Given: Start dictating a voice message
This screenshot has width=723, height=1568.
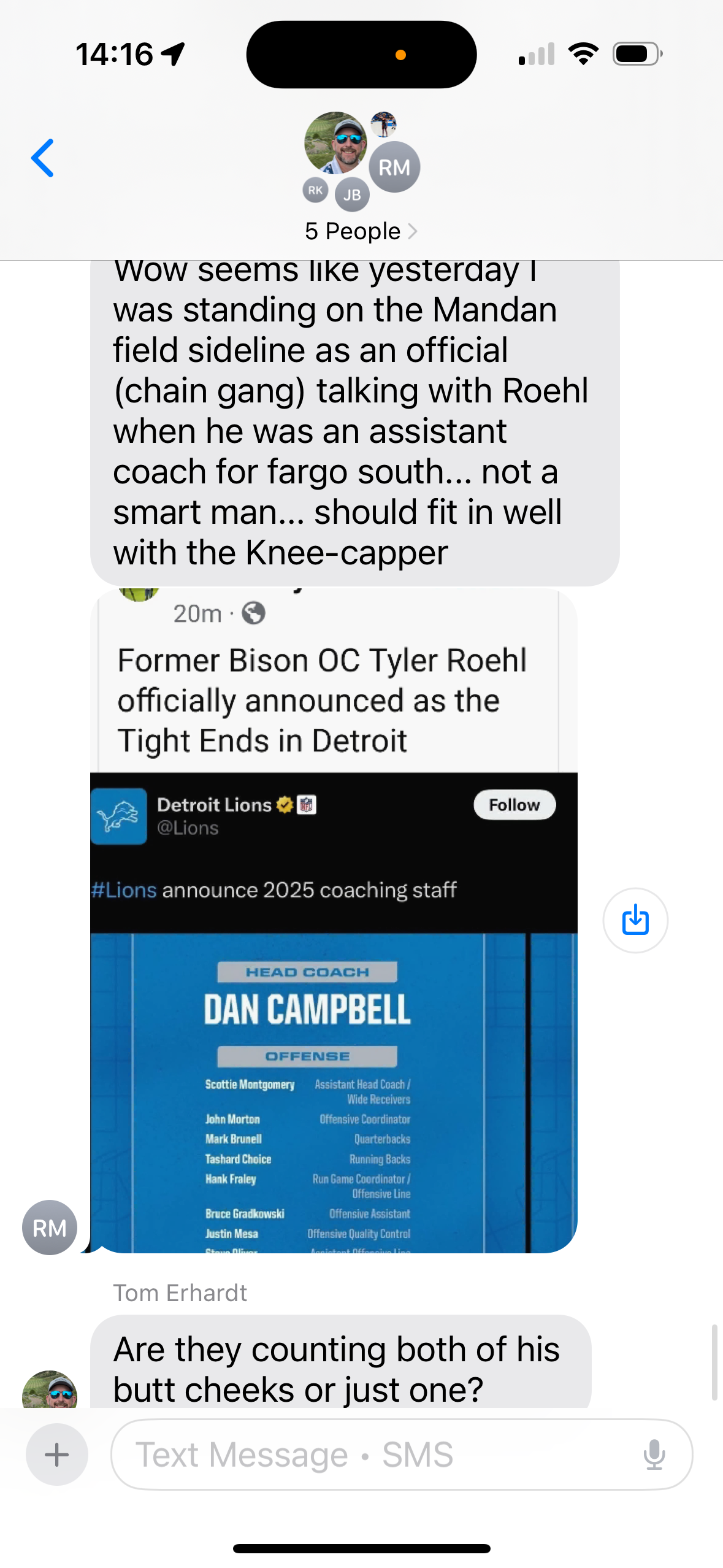Looking at the screenshot, I should coord(654,1455).
